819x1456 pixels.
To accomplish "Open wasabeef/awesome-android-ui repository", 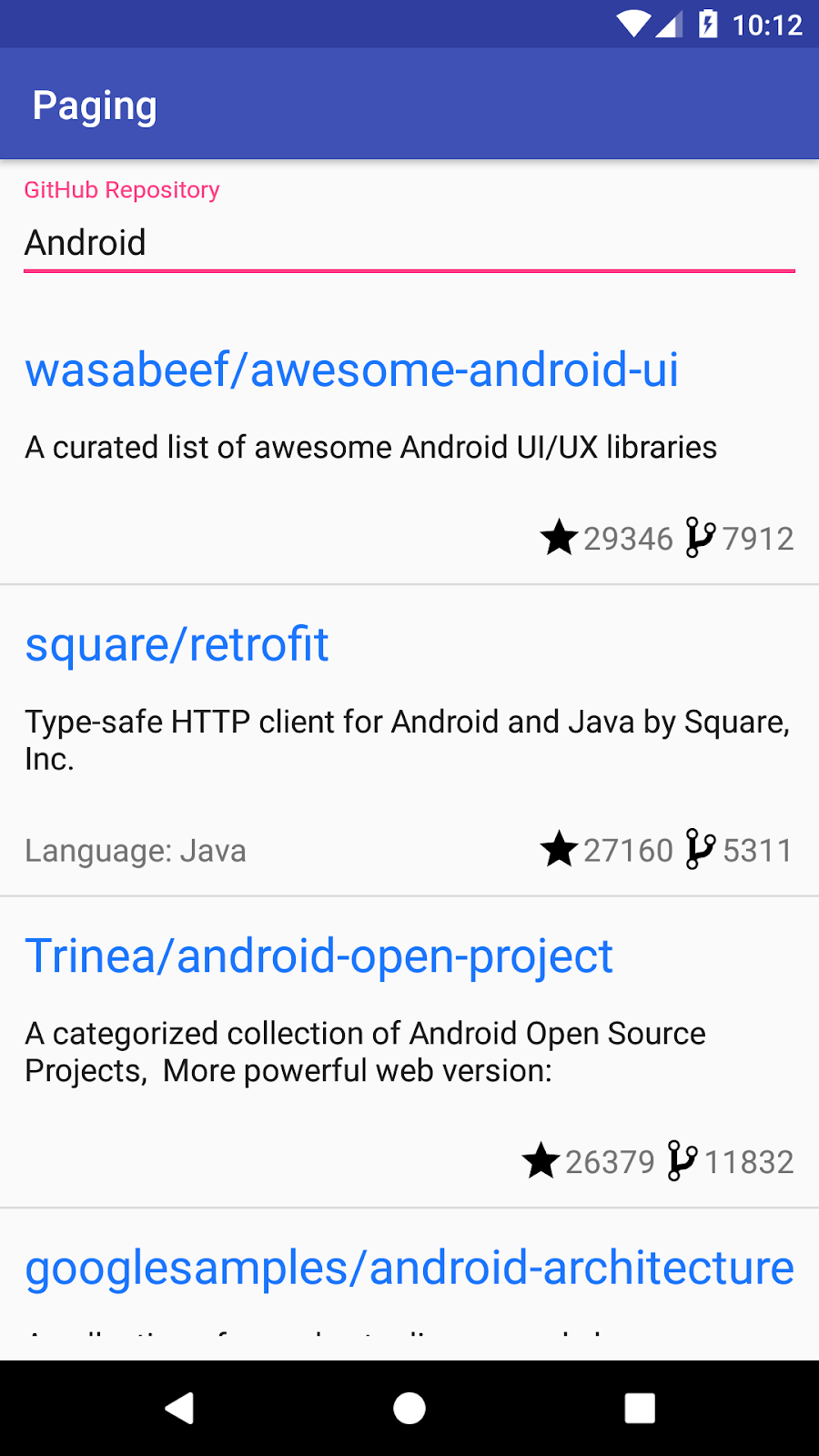I will point(352,369).
